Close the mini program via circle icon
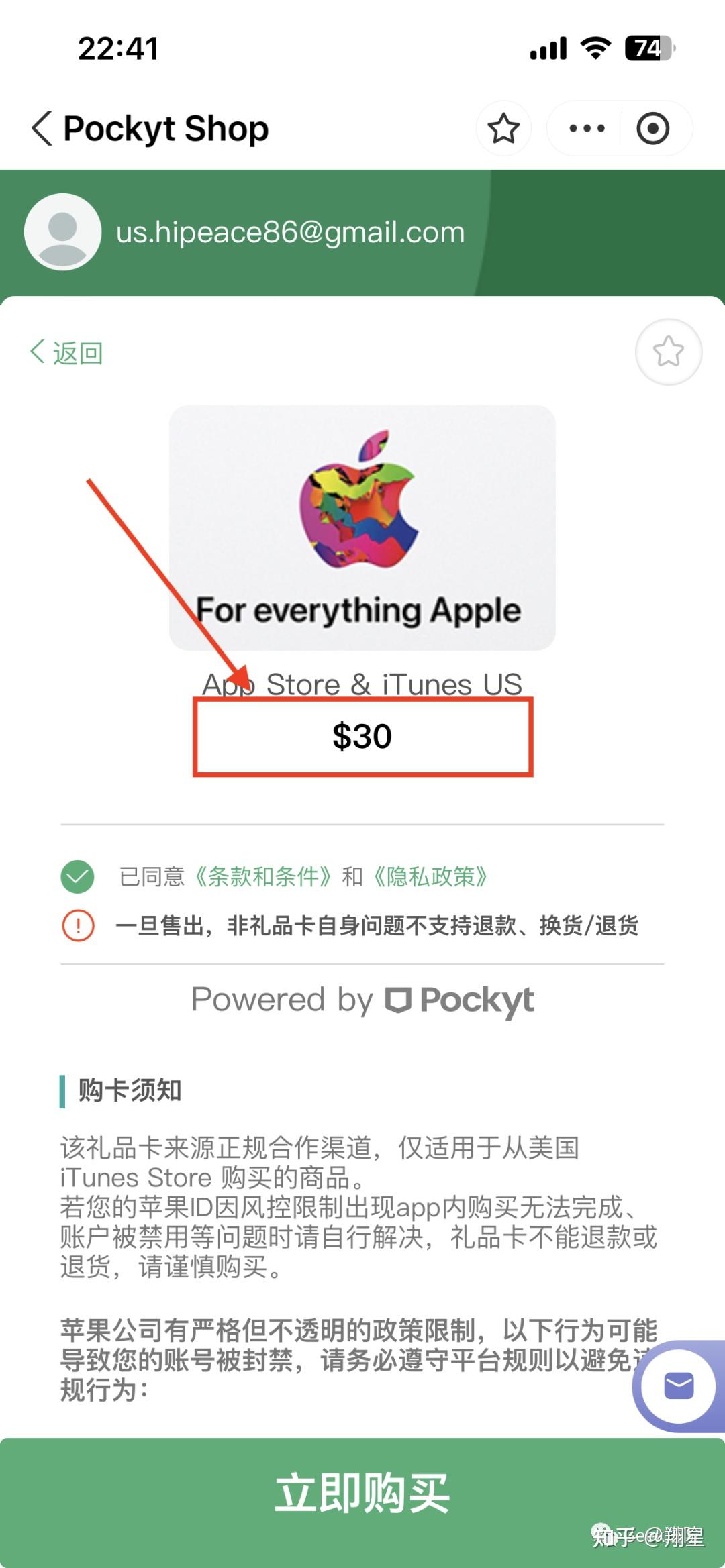 652,128
